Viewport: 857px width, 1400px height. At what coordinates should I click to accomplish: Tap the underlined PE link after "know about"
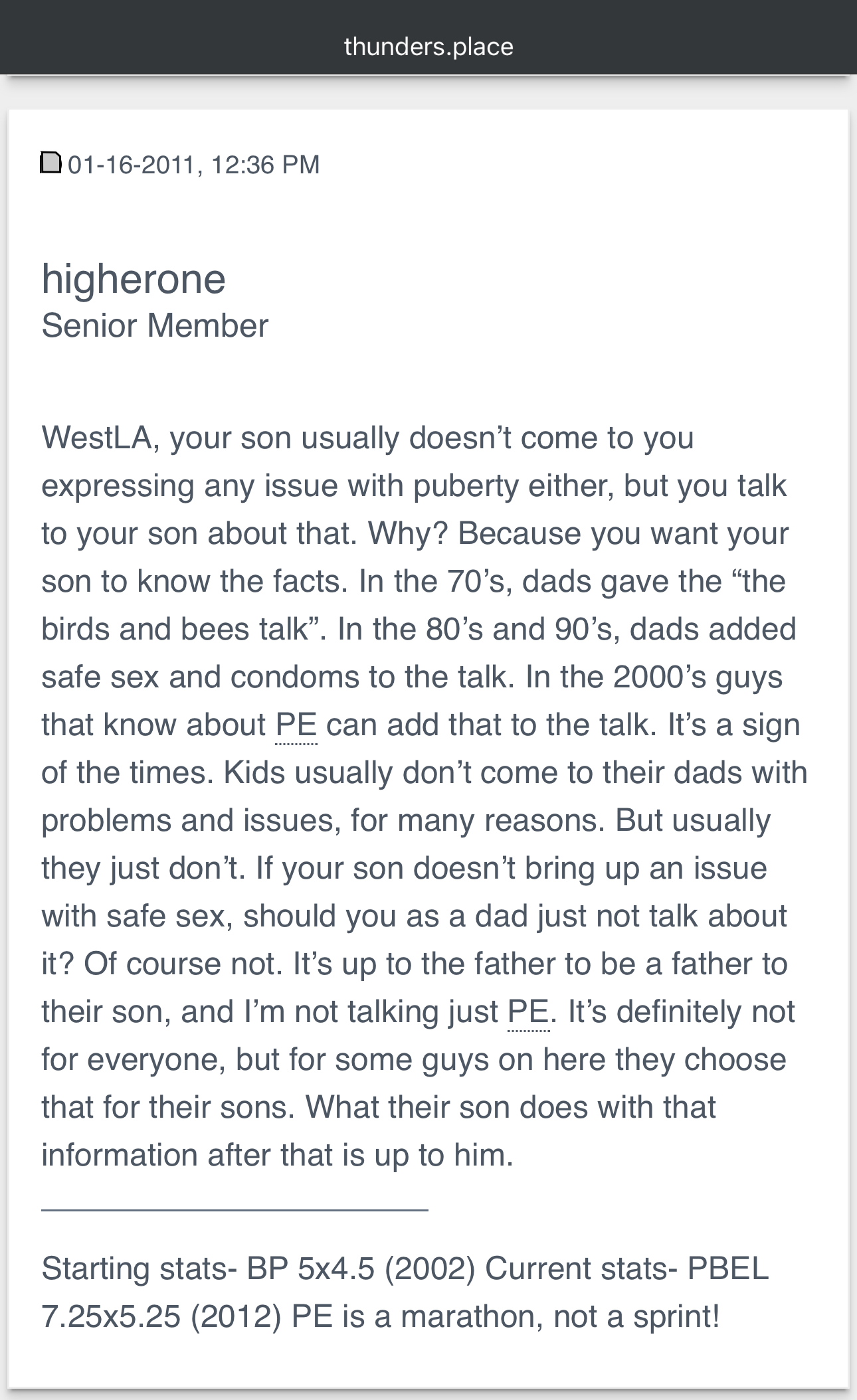point(296,725)
